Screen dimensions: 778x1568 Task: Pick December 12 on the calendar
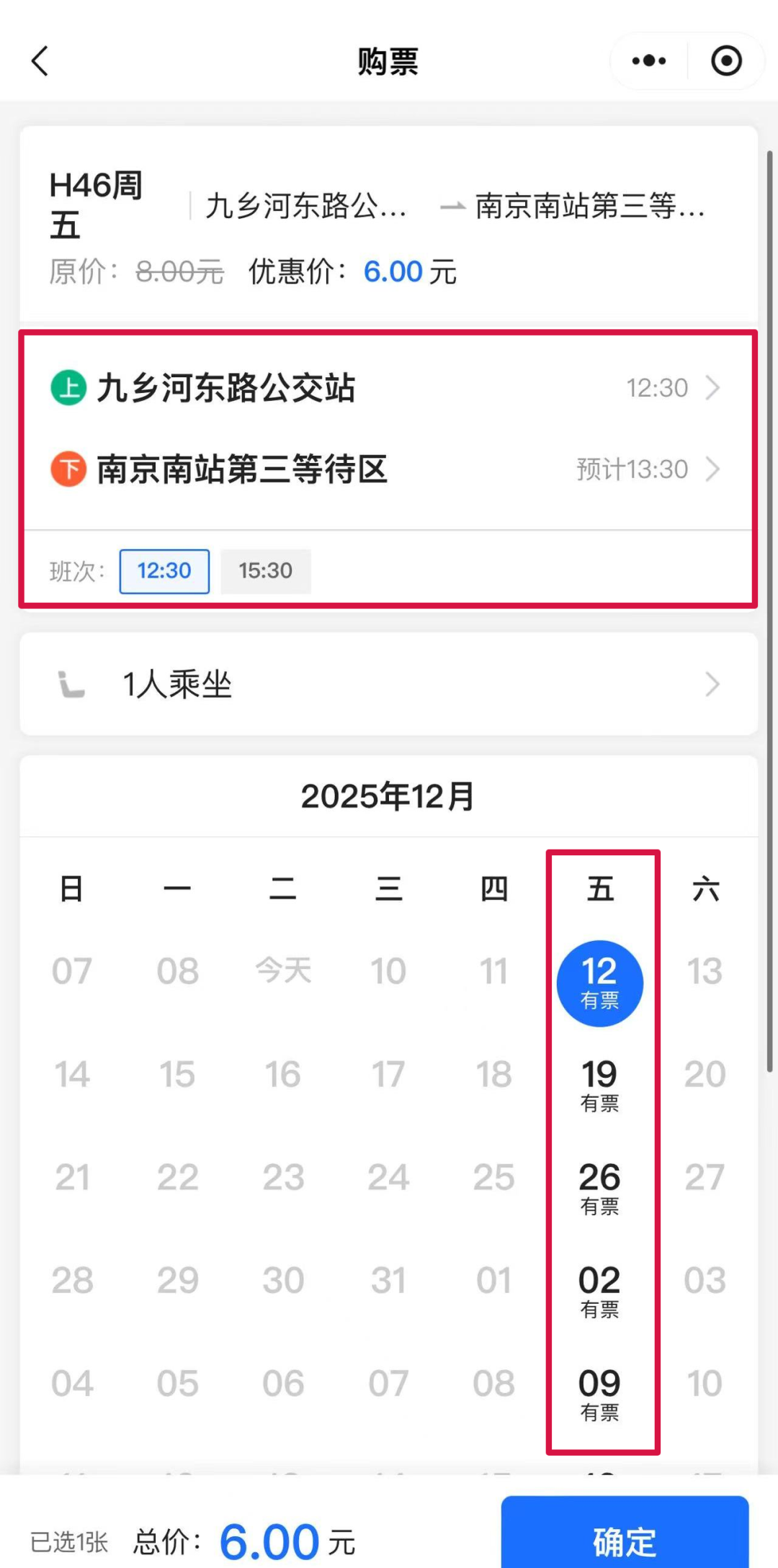coord(599,983)
